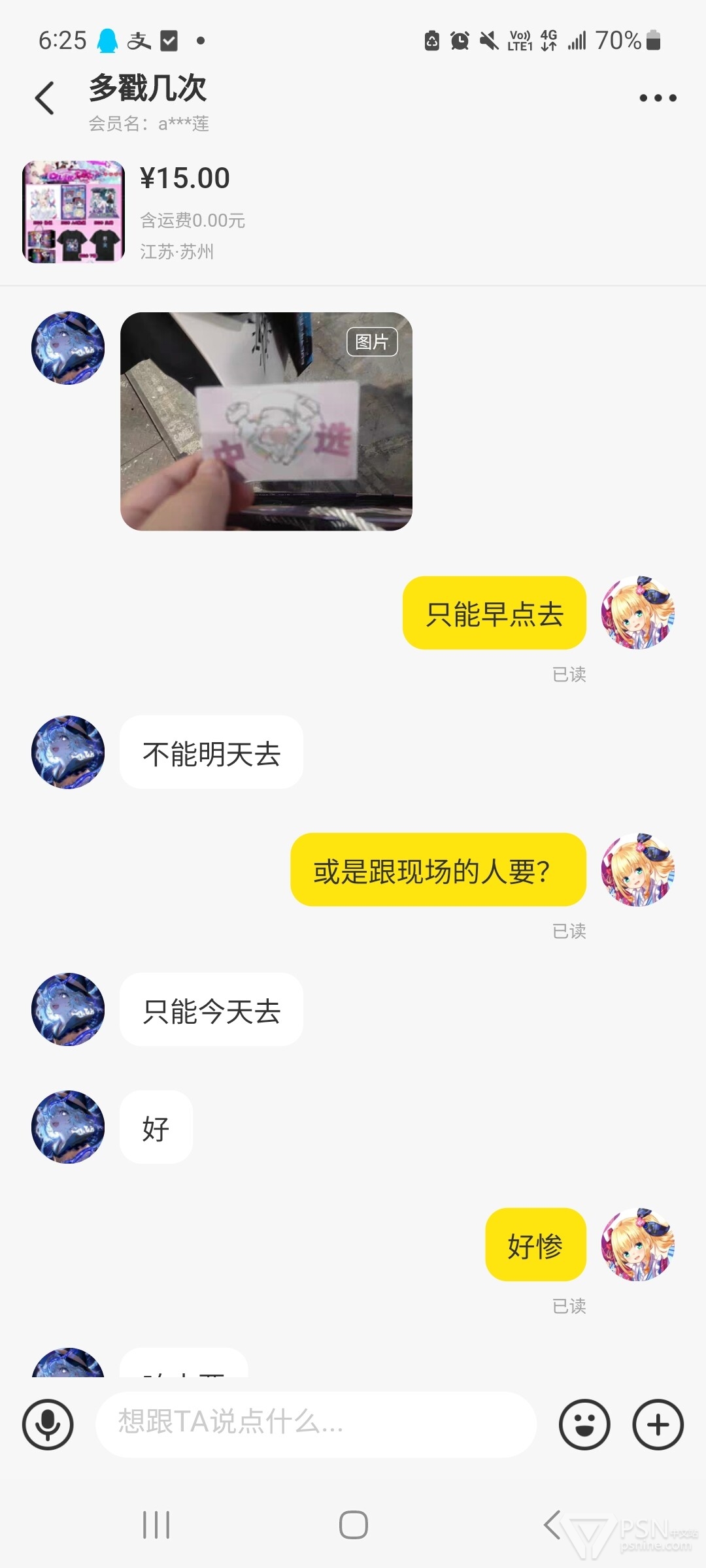Tap the voice input microphone icon
Viewport: 706px width, 1568px height.
click(x=48, y=1424)
